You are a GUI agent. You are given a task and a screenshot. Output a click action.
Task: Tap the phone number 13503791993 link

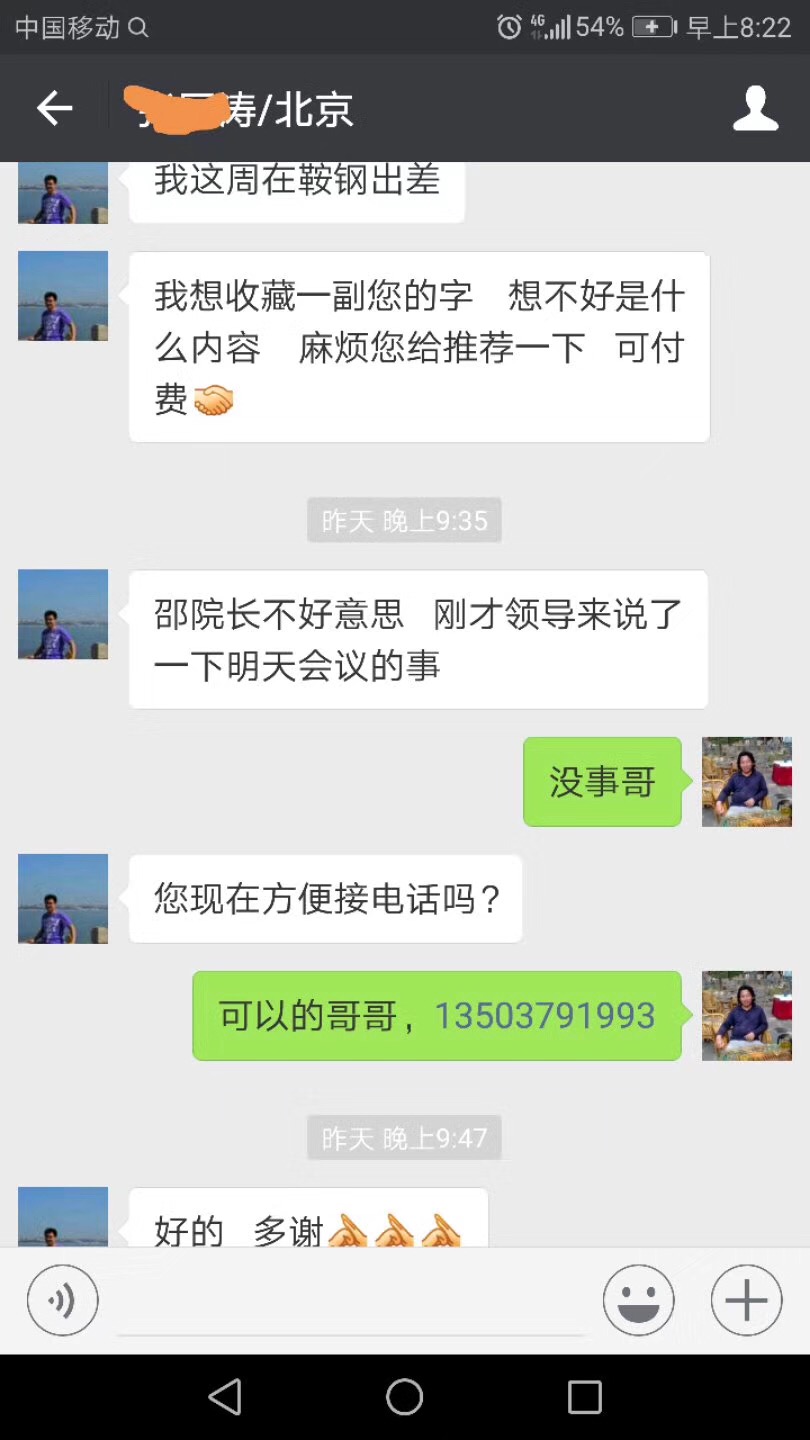(x=545, y=1016)
